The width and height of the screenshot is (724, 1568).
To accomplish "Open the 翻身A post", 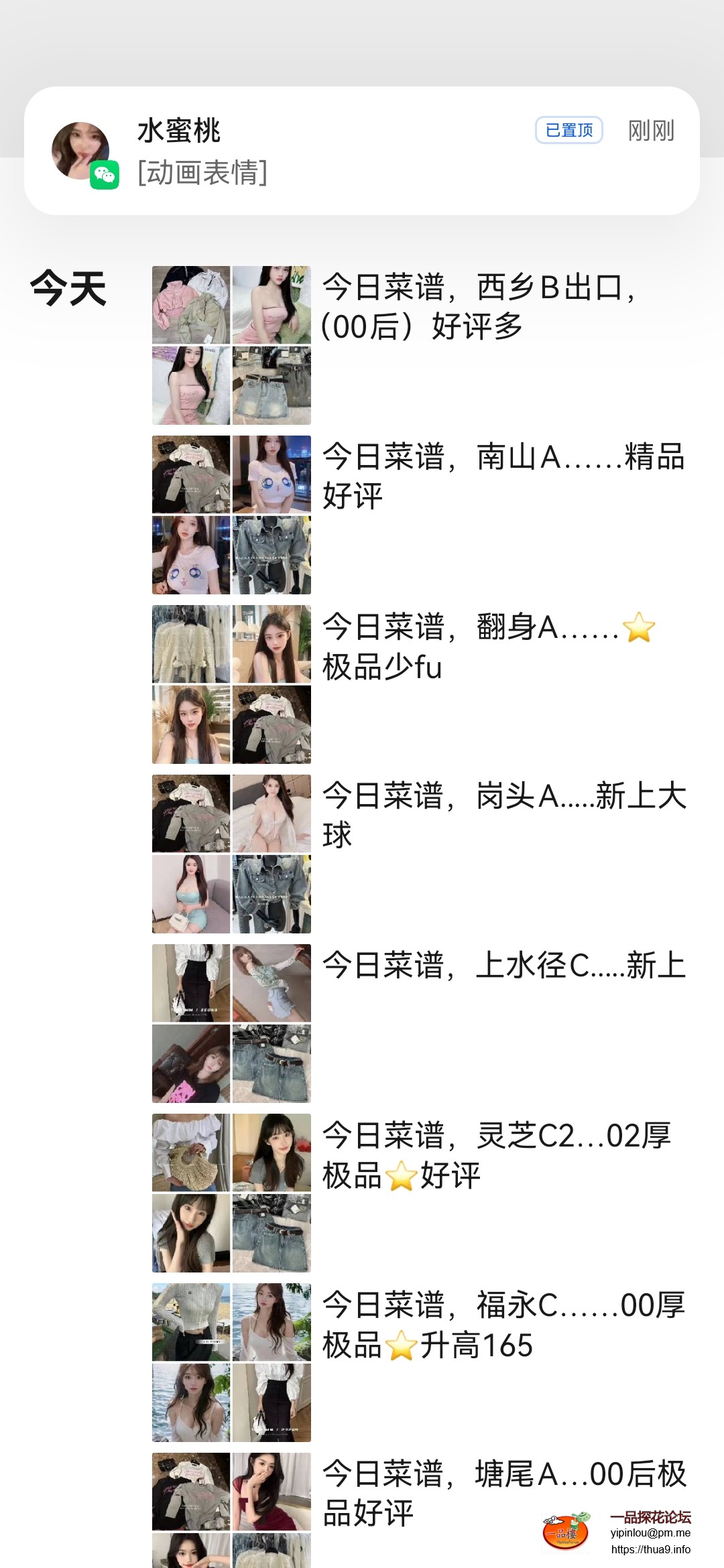I will click(x=488, y=646).
